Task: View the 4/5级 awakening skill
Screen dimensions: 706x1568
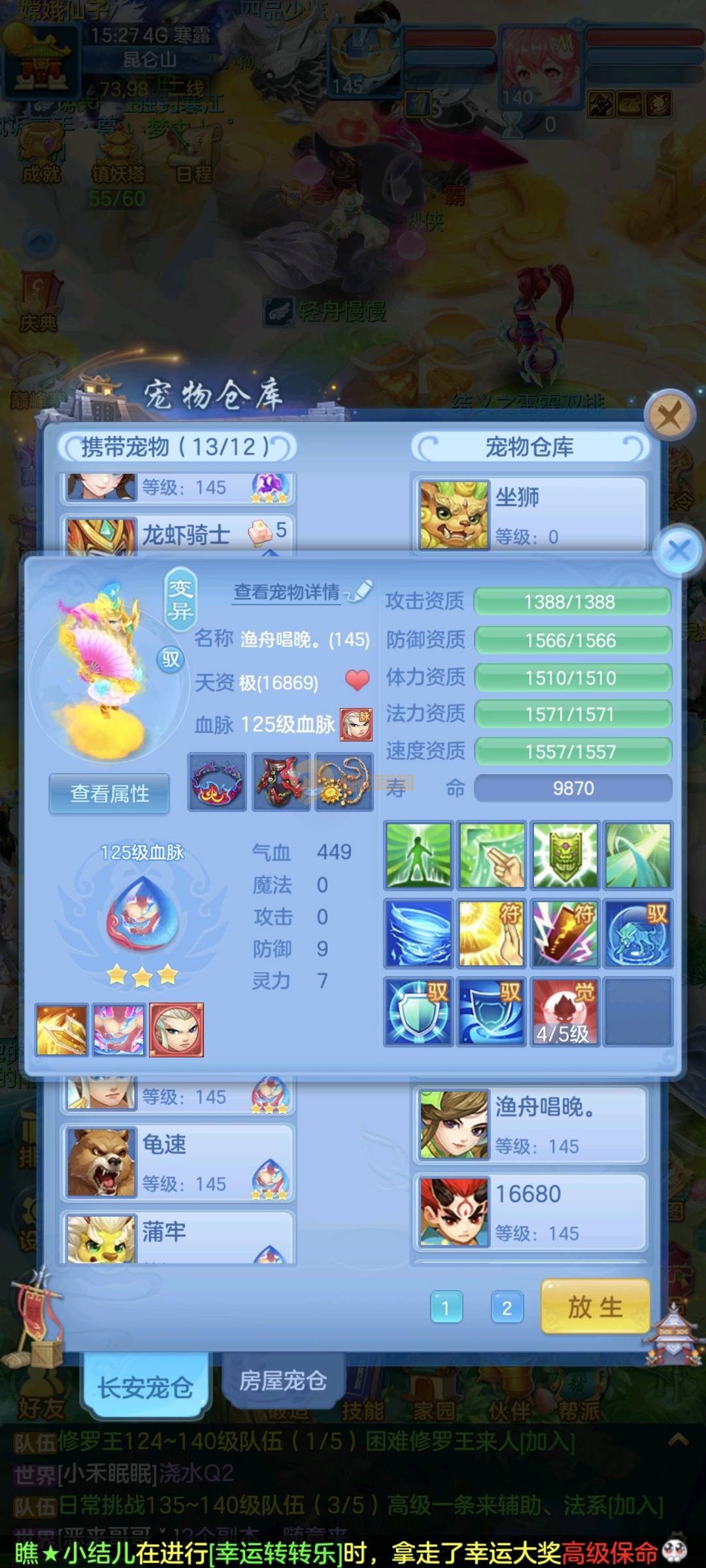Action: coord(564,1011)
